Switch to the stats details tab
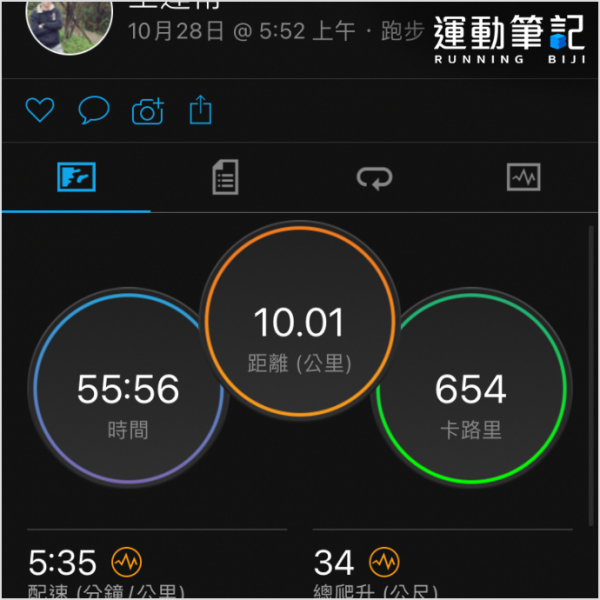 [226, 179]
